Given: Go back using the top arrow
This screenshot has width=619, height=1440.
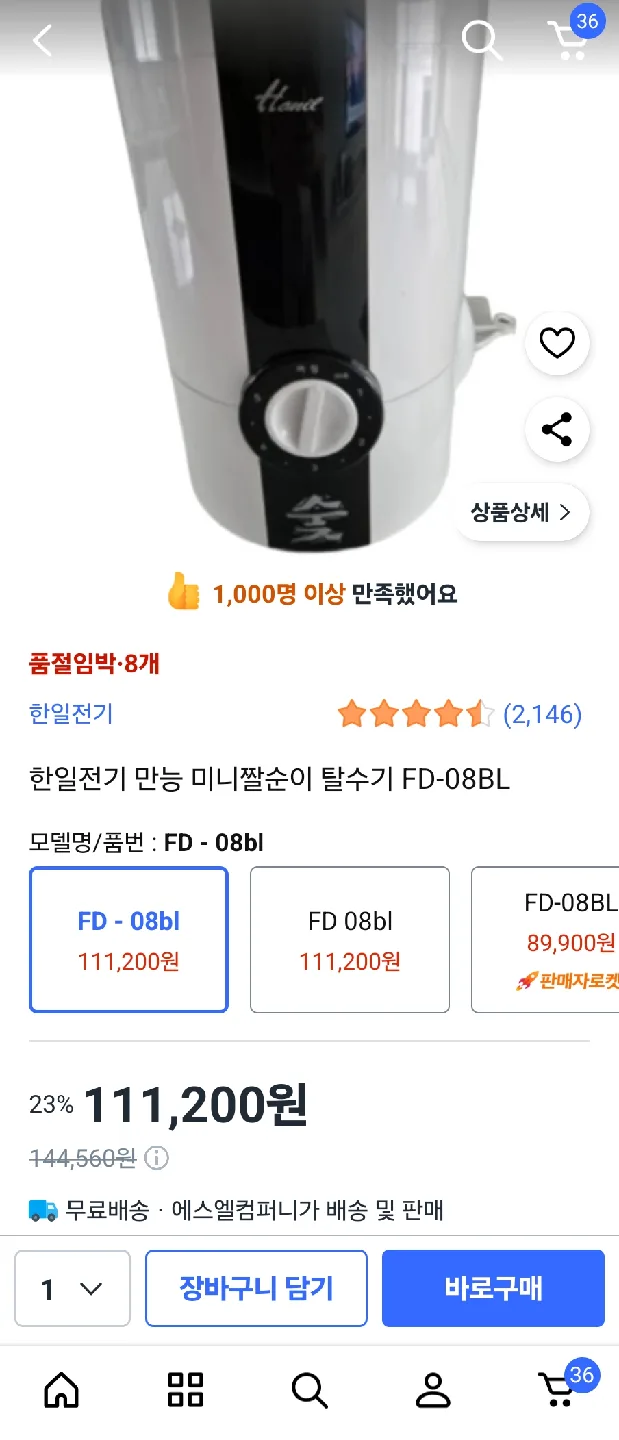Looking at the screenshot, I should [42, 40].
